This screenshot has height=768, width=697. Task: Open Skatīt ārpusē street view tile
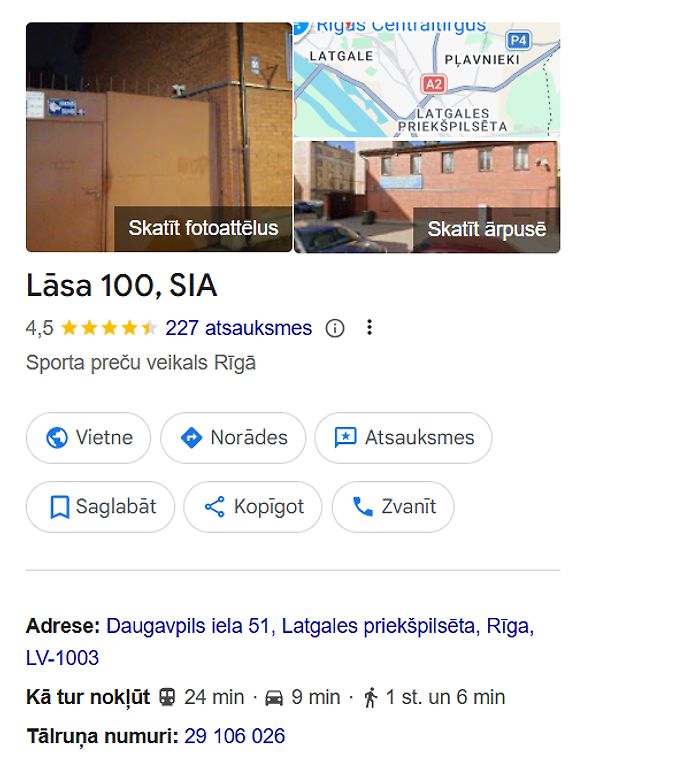tap(426, 196)
